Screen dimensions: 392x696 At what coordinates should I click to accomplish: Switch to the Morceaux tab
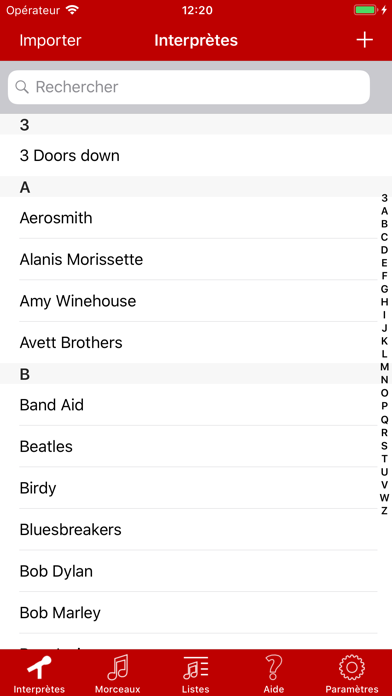click(118, 673)
